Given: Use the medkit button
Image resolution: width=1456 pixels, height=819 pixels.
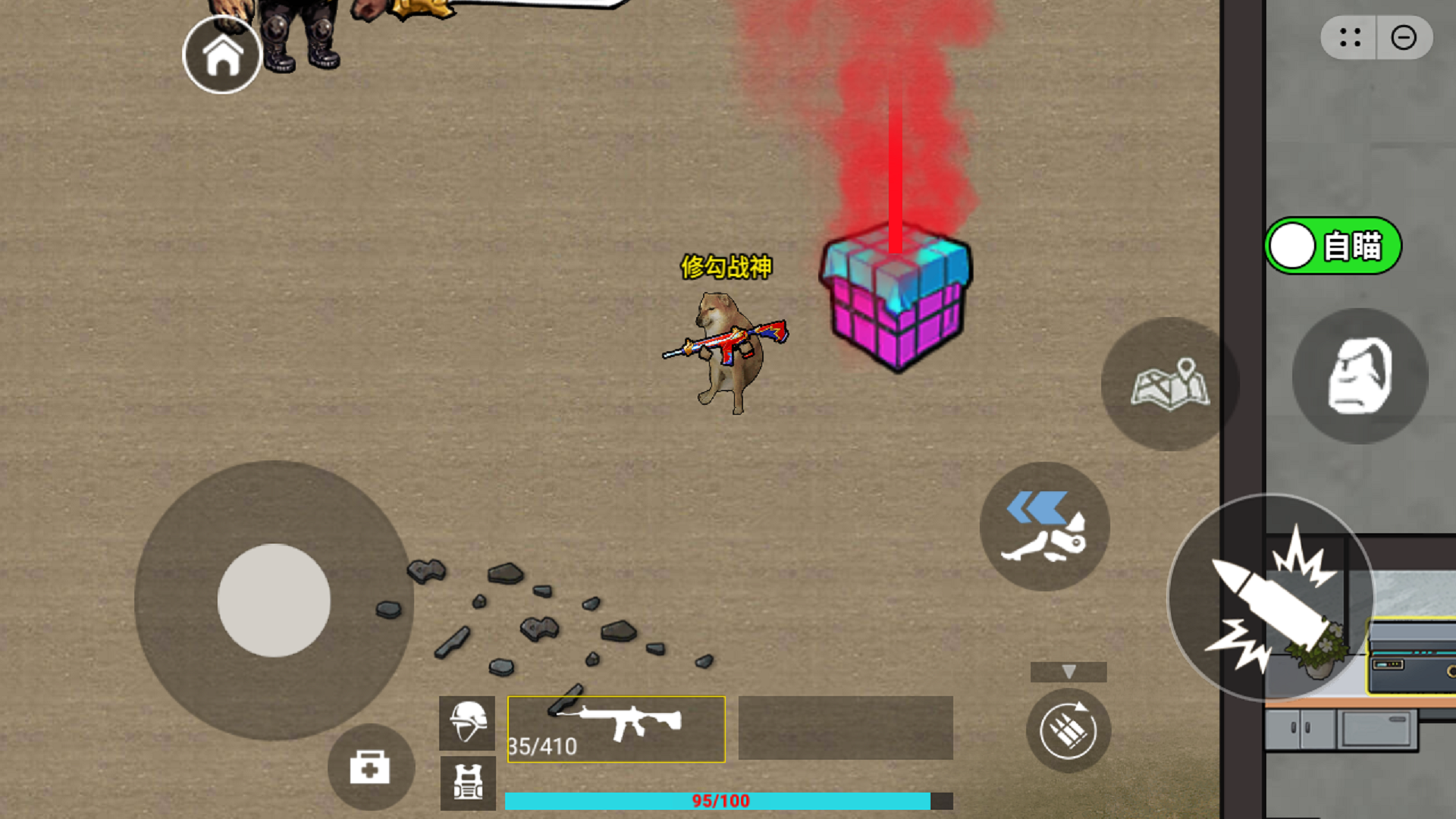Looking at the screenshot, I should click(370, 767).
